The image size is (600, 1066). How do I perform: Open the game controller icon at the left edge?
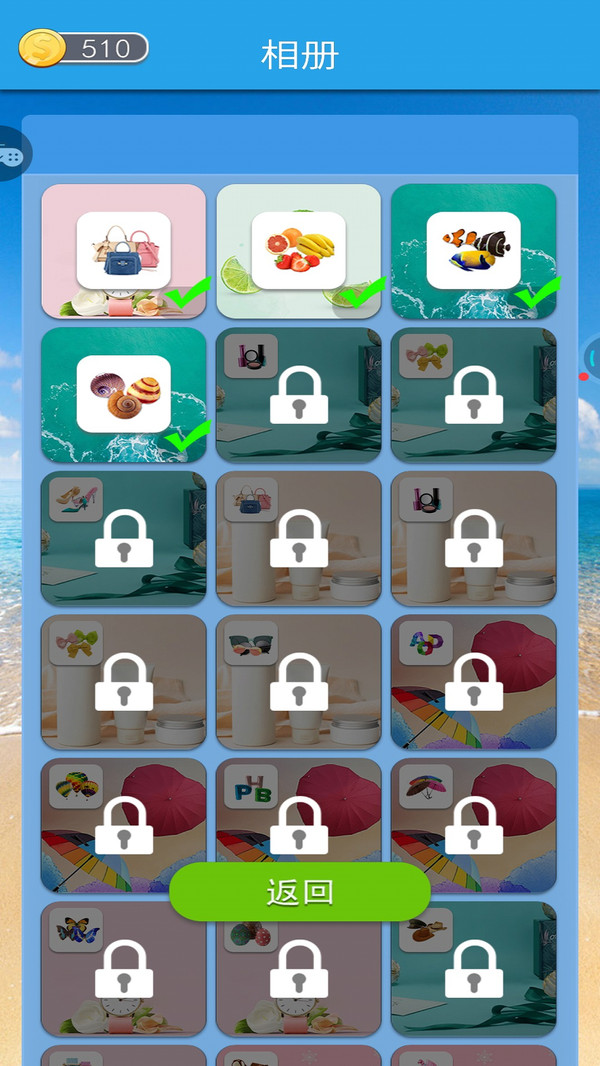[x=11, y=155]
